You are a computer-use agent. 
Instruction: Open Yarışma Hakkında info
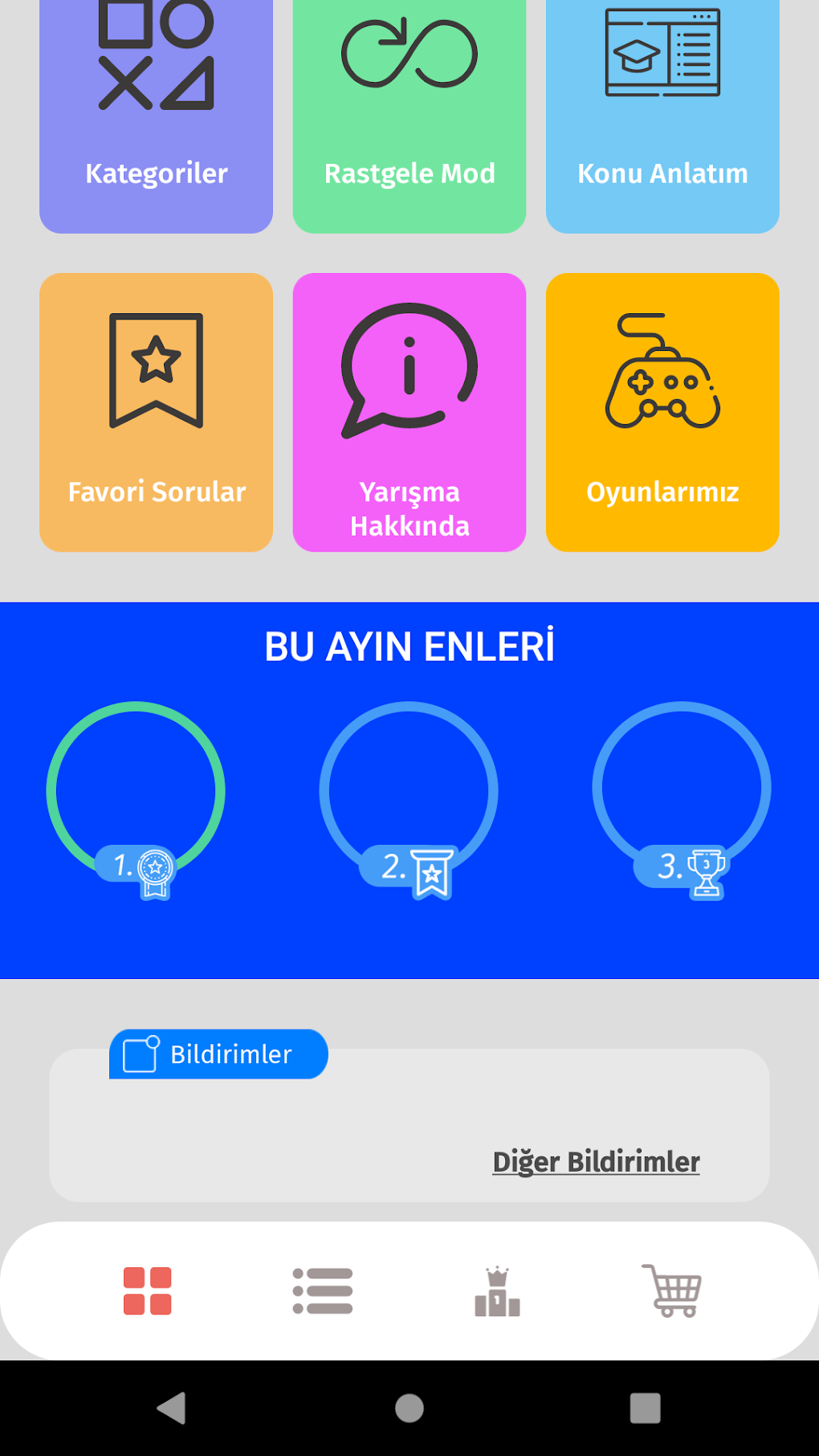click(x=409, y=412)
